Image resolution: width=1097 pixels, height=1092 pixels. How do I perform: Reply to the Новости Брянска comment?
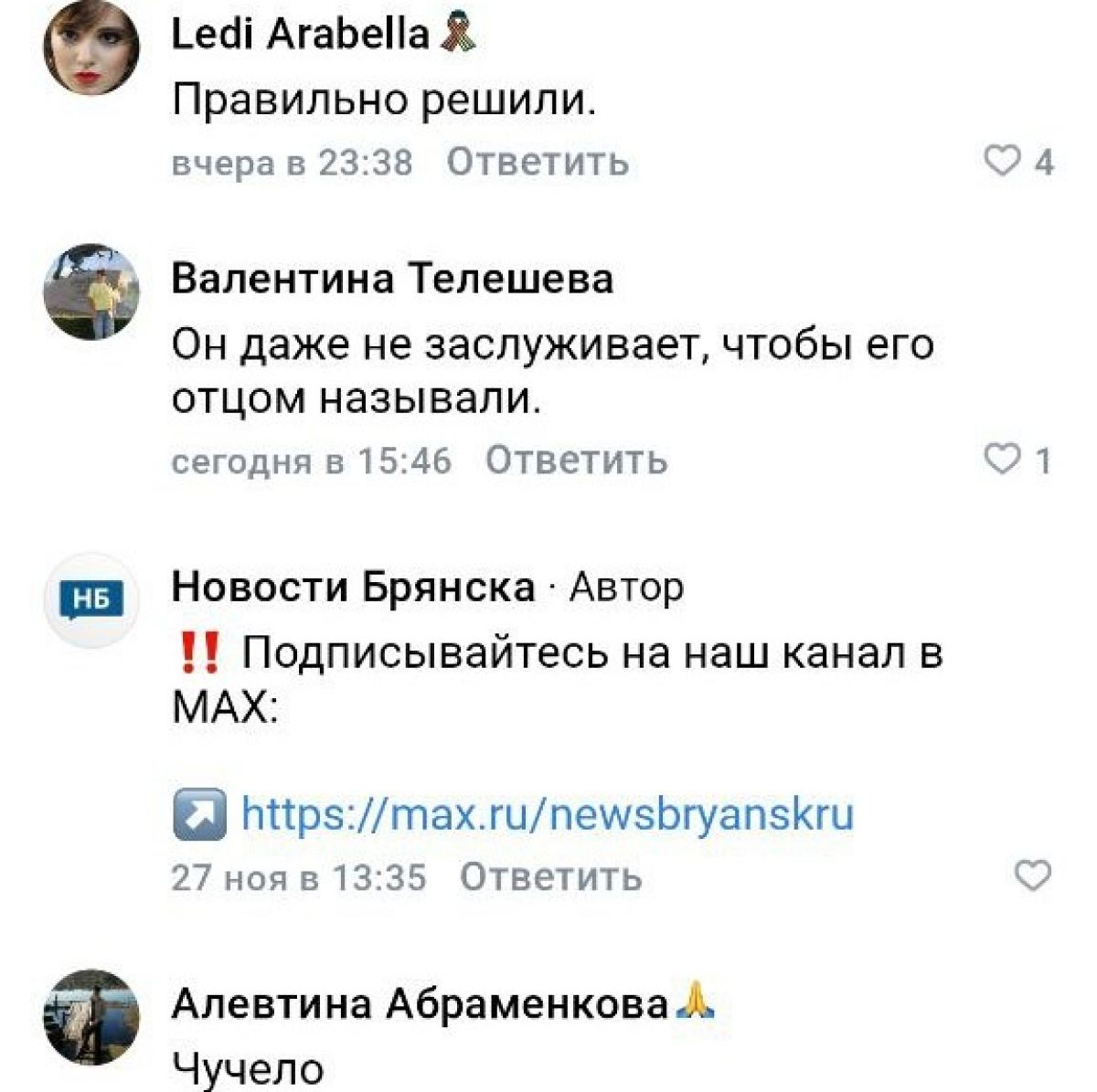(x=550, y=877)
